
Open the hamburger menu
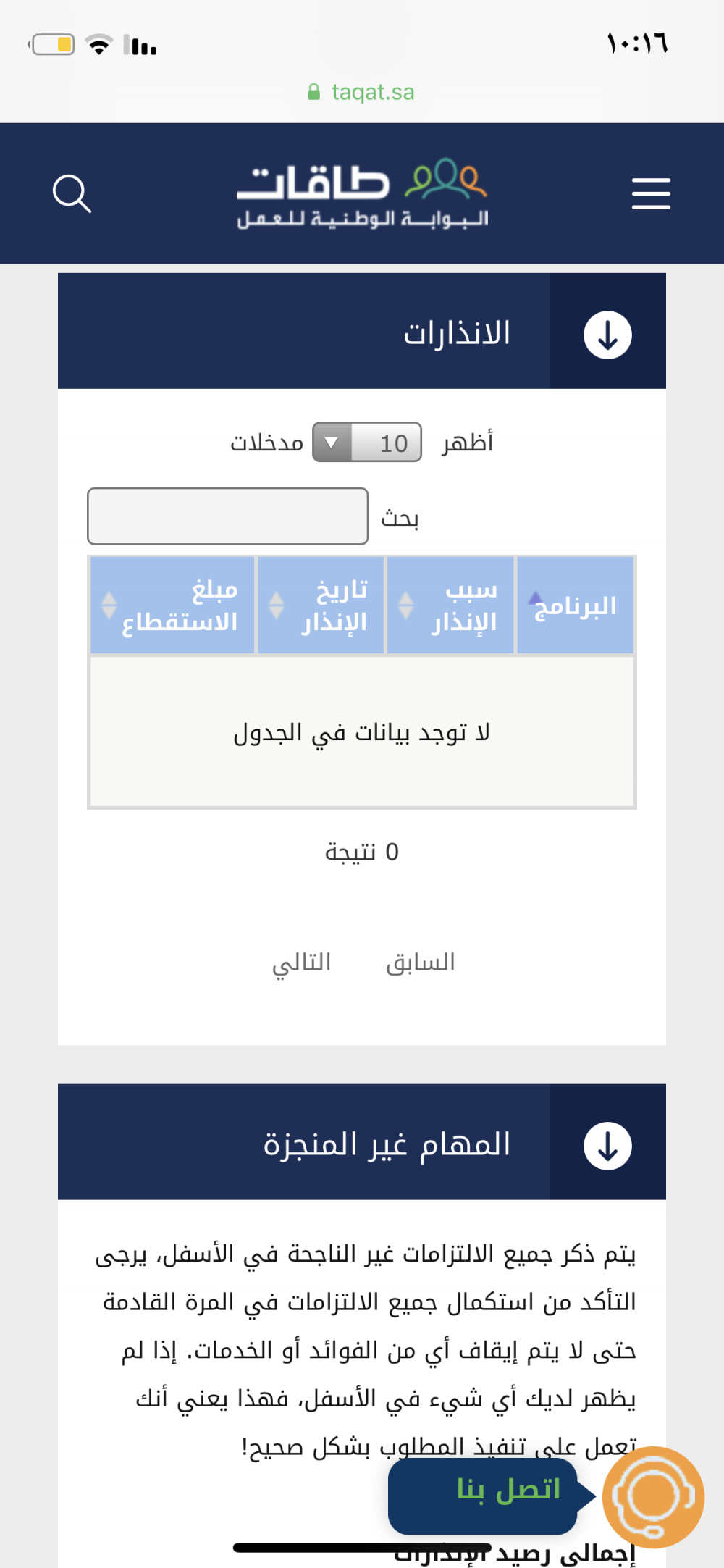(651, 193)
